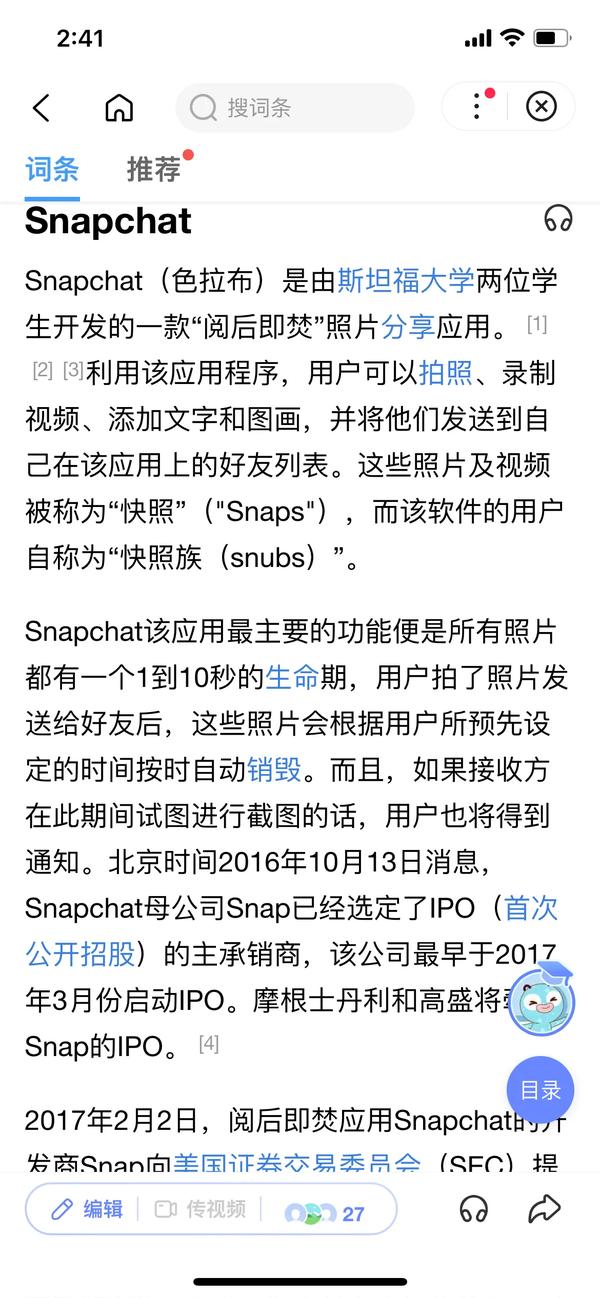Share this entry with the arrow icon

pos(544,1209)
